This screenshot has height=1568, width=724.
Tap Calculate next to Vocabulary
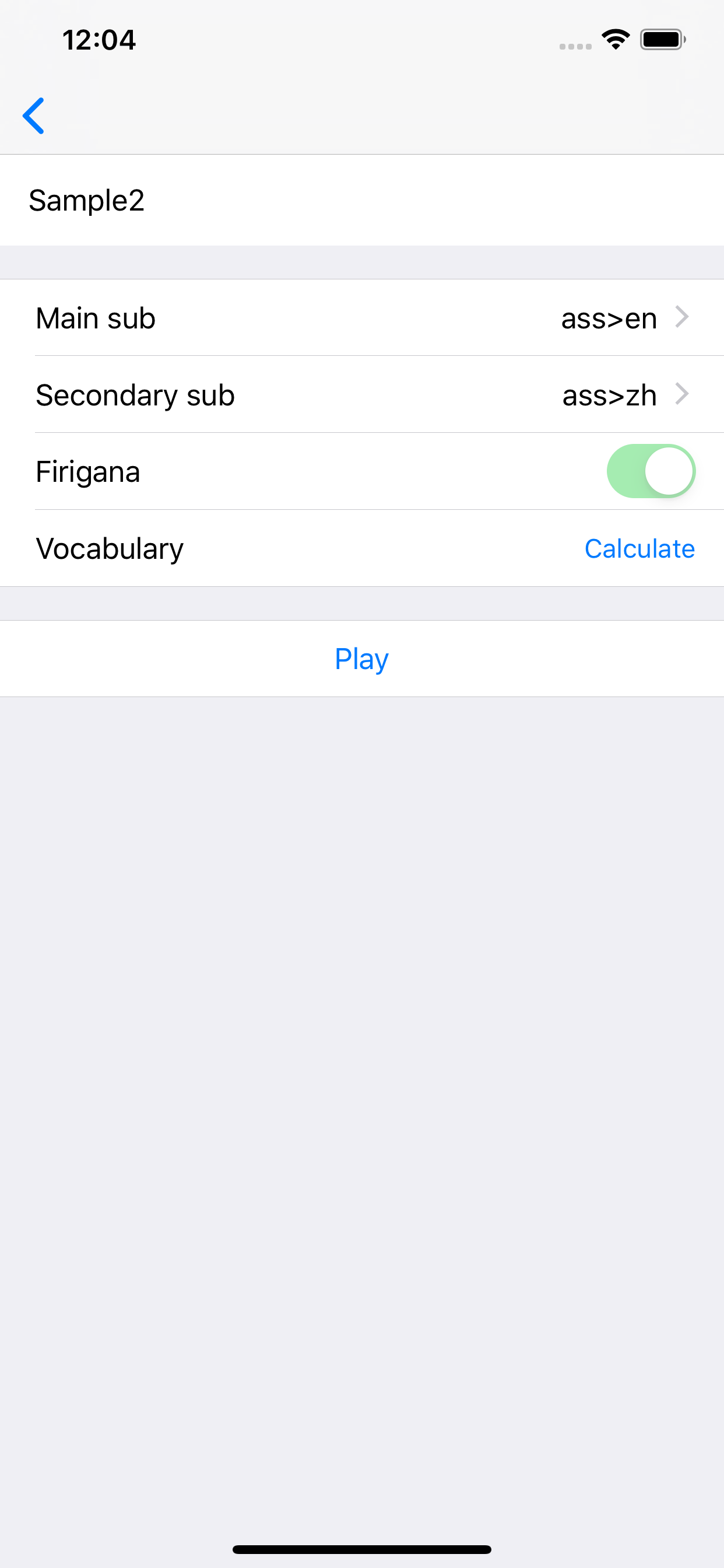(x=639, y=548)
